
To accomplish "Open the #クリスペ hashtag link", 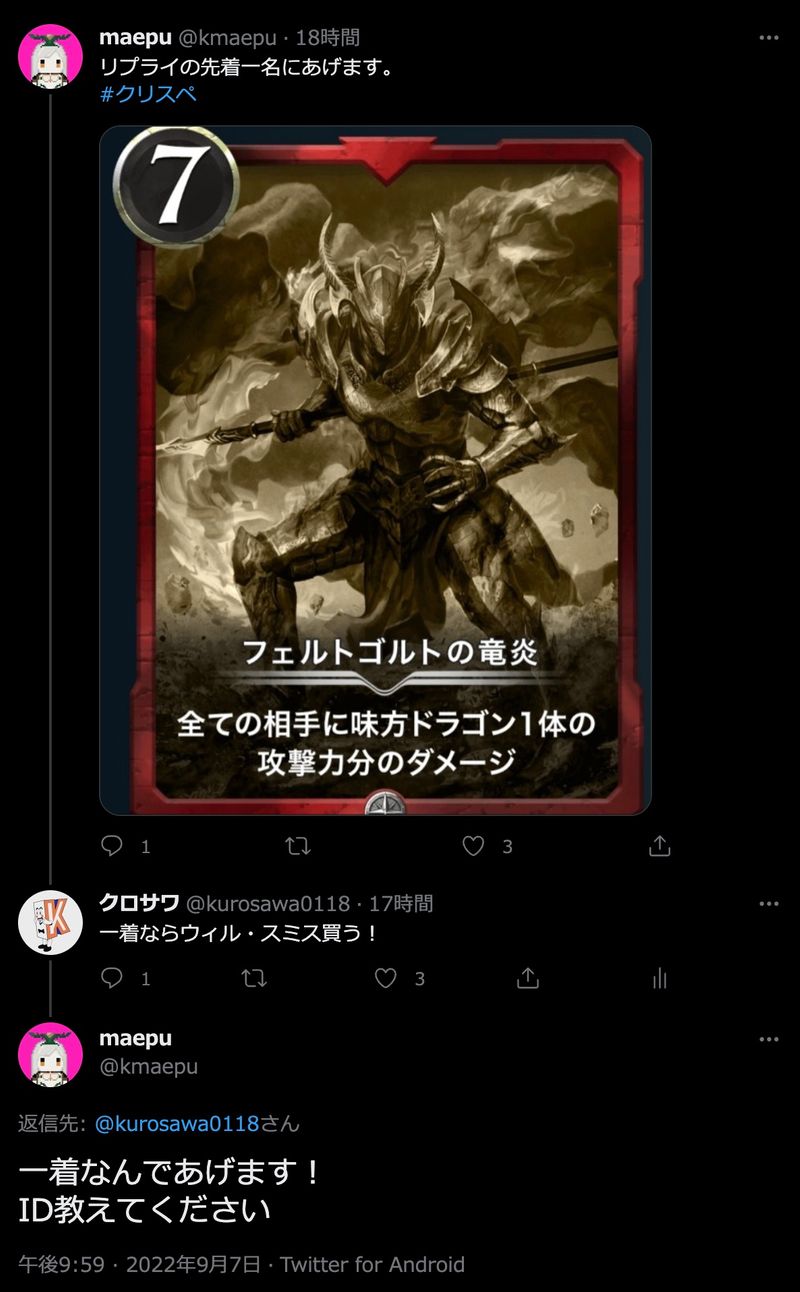I will coord(148,94).
